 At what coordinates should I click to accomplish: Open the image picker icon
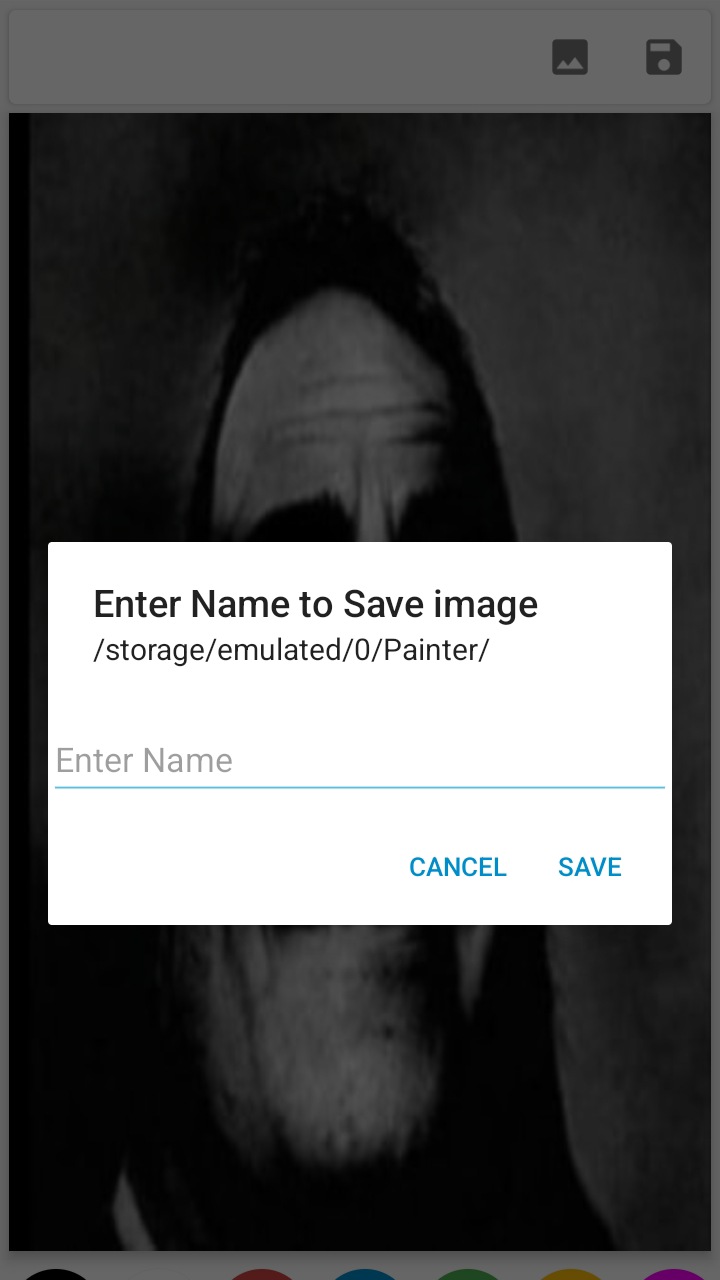point(570,58)
